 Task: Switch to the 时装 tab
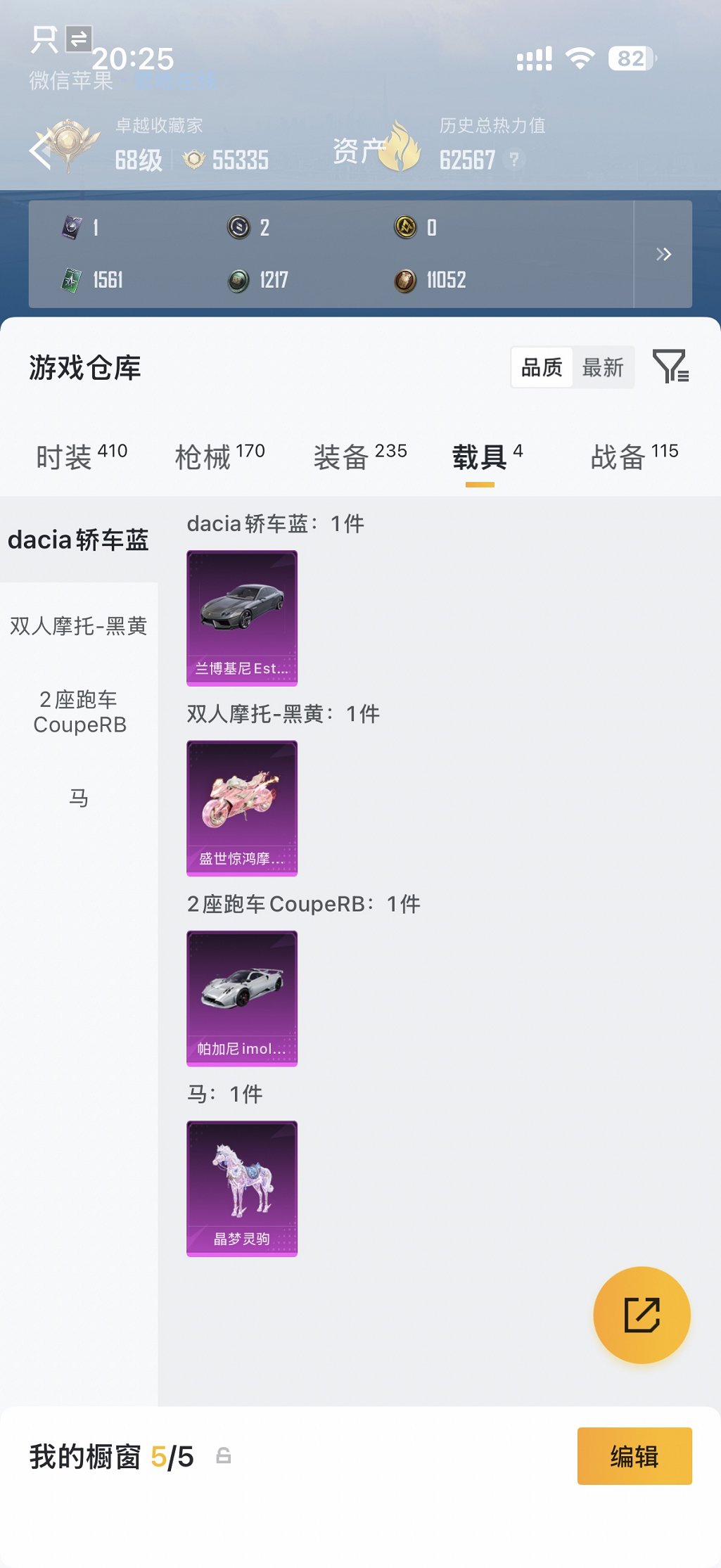pyautogui.click(x=81, y=457)
